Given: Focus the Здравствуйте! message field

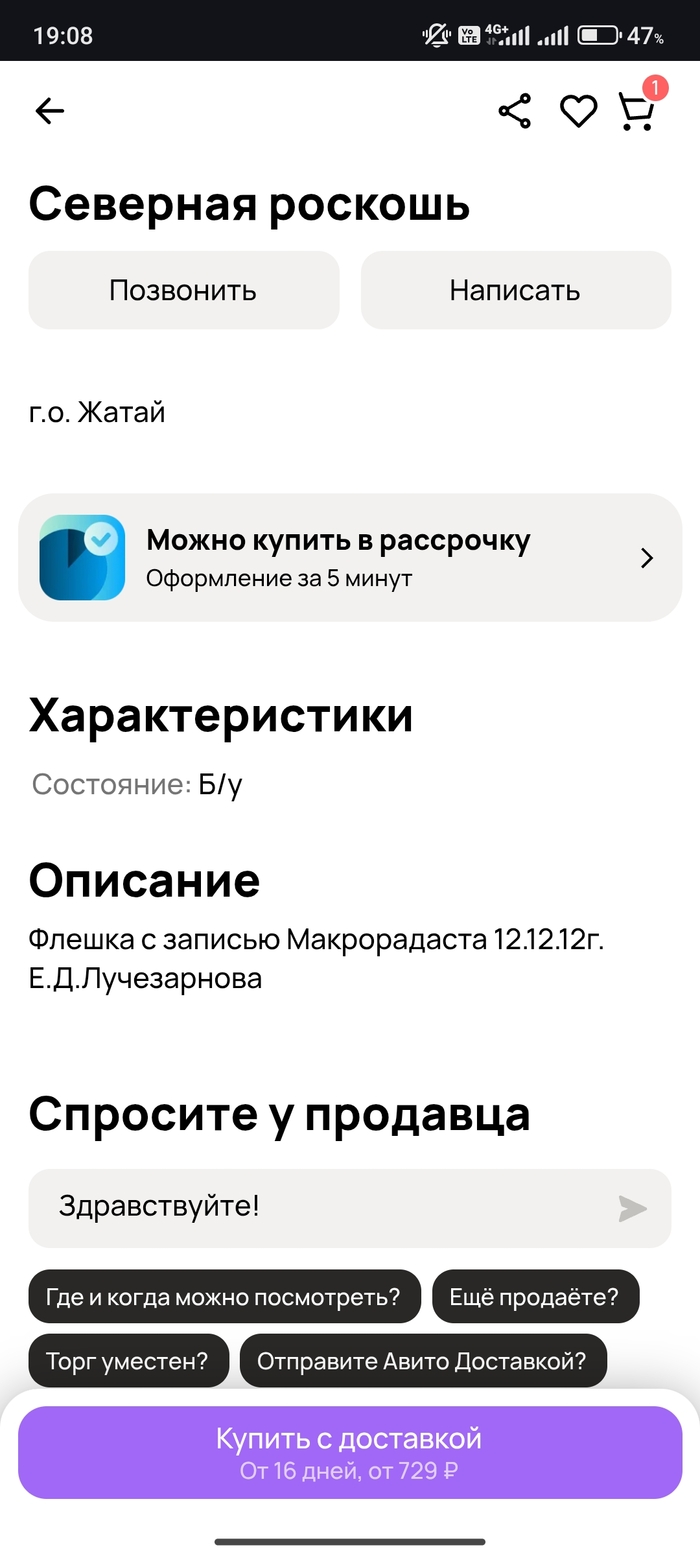Looking at the screenshot, I should (320, 1207).
